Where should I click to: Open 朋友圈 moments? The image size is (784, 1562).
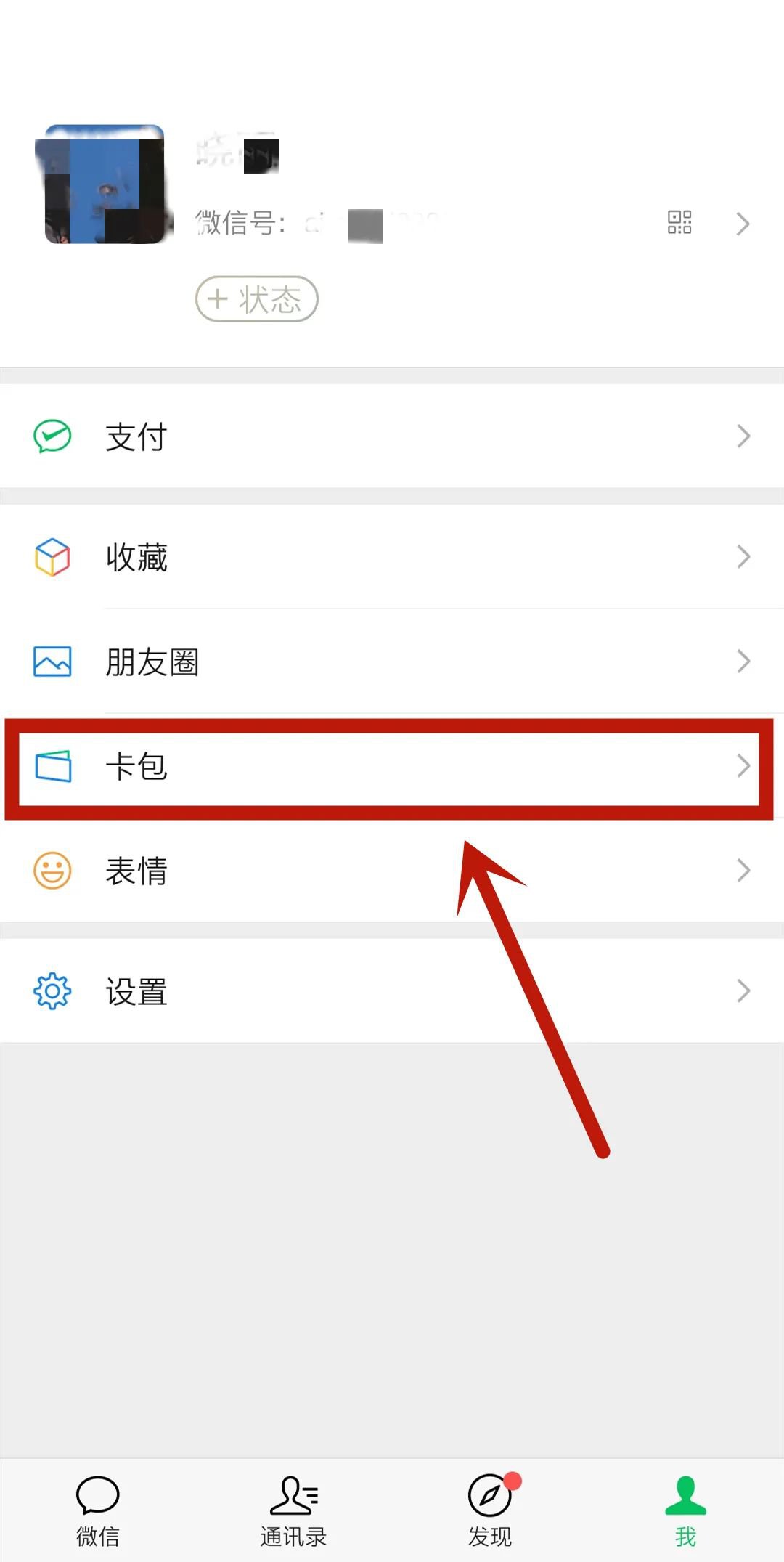coord(392,662)
